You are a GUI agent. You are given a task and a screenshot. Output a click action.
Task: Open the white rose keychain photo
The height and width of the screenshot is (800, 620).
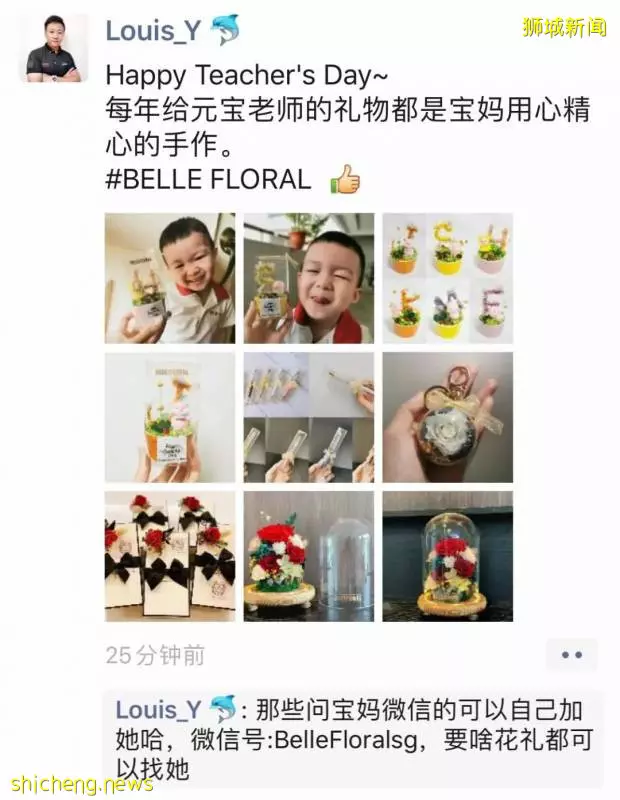pos(447,417)
